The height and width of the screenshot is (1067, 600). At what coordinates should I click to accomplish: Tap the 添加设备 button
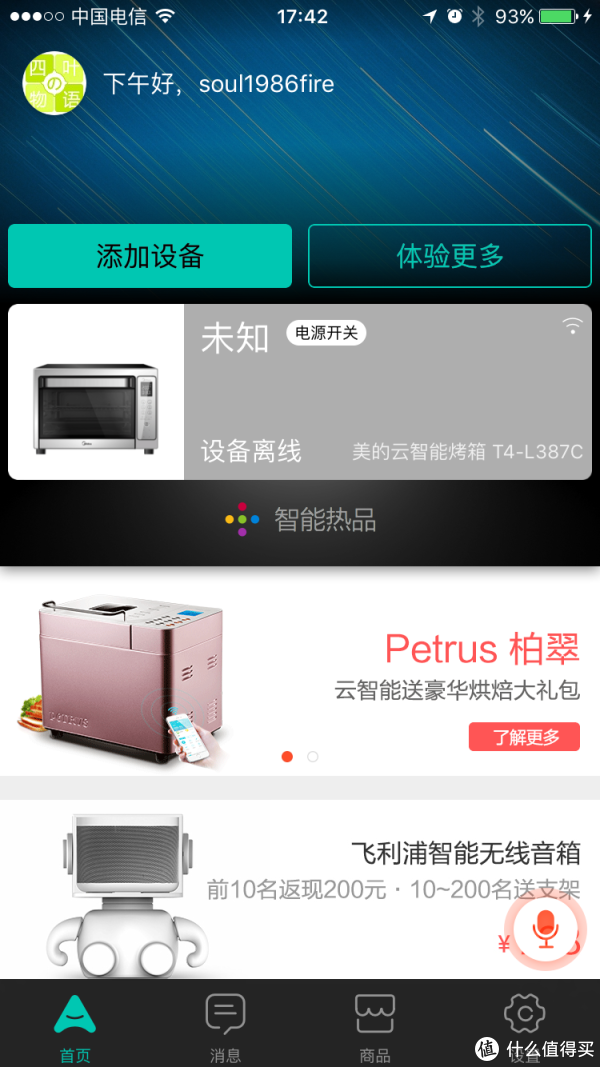[x=150, y=256]
